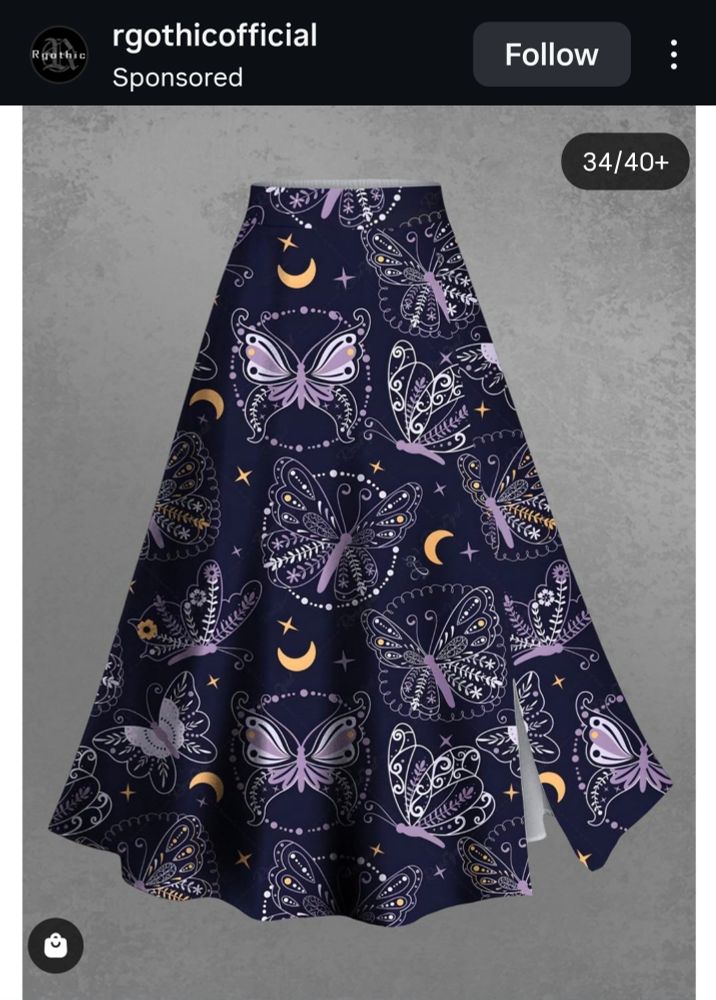Viewport: 716px width, 1000px height.
Task: Open rgothicofficial profile picture
Action: coord(59,54)
